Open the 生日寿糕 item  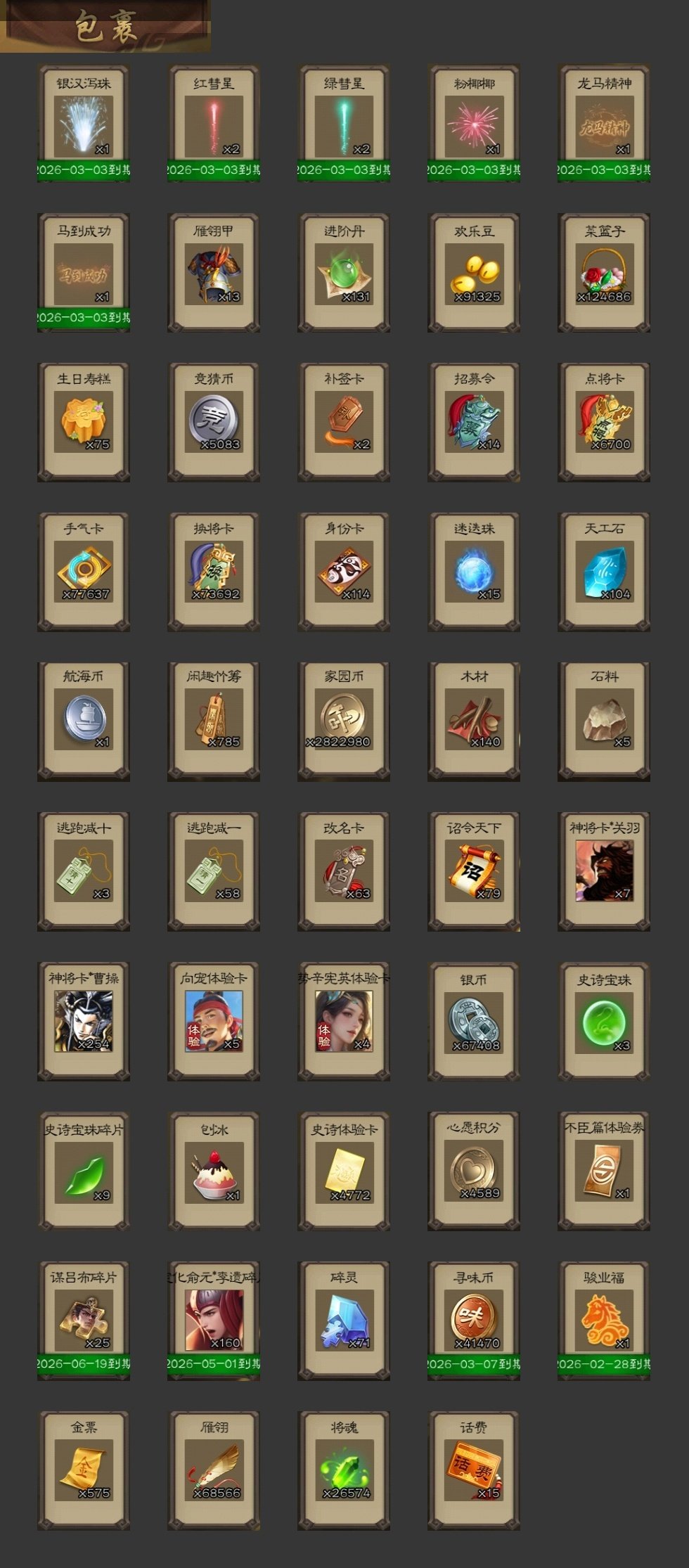pyautogui.click(x=83, y=422)
